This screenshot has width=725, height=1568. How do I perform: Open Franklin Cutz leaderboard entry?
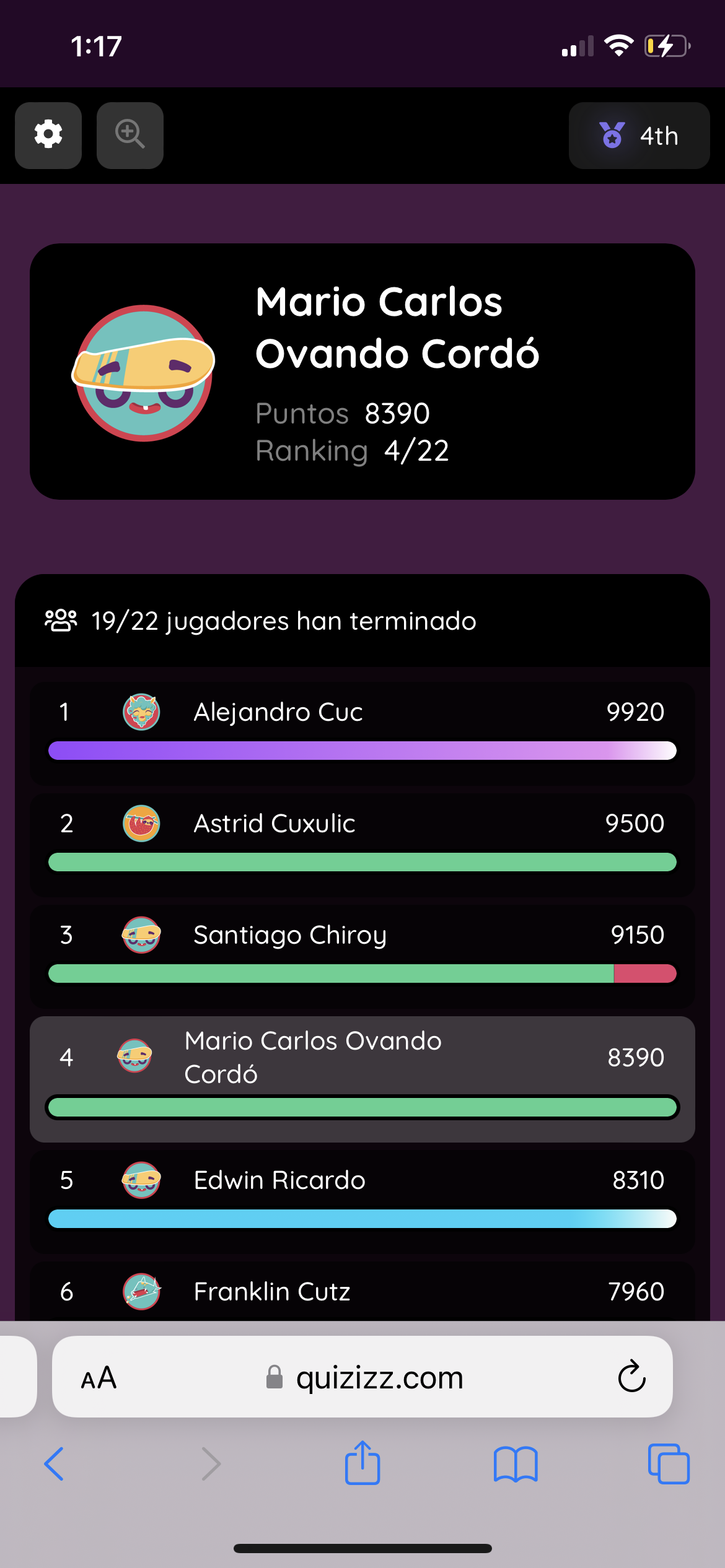pos(362,1292)
